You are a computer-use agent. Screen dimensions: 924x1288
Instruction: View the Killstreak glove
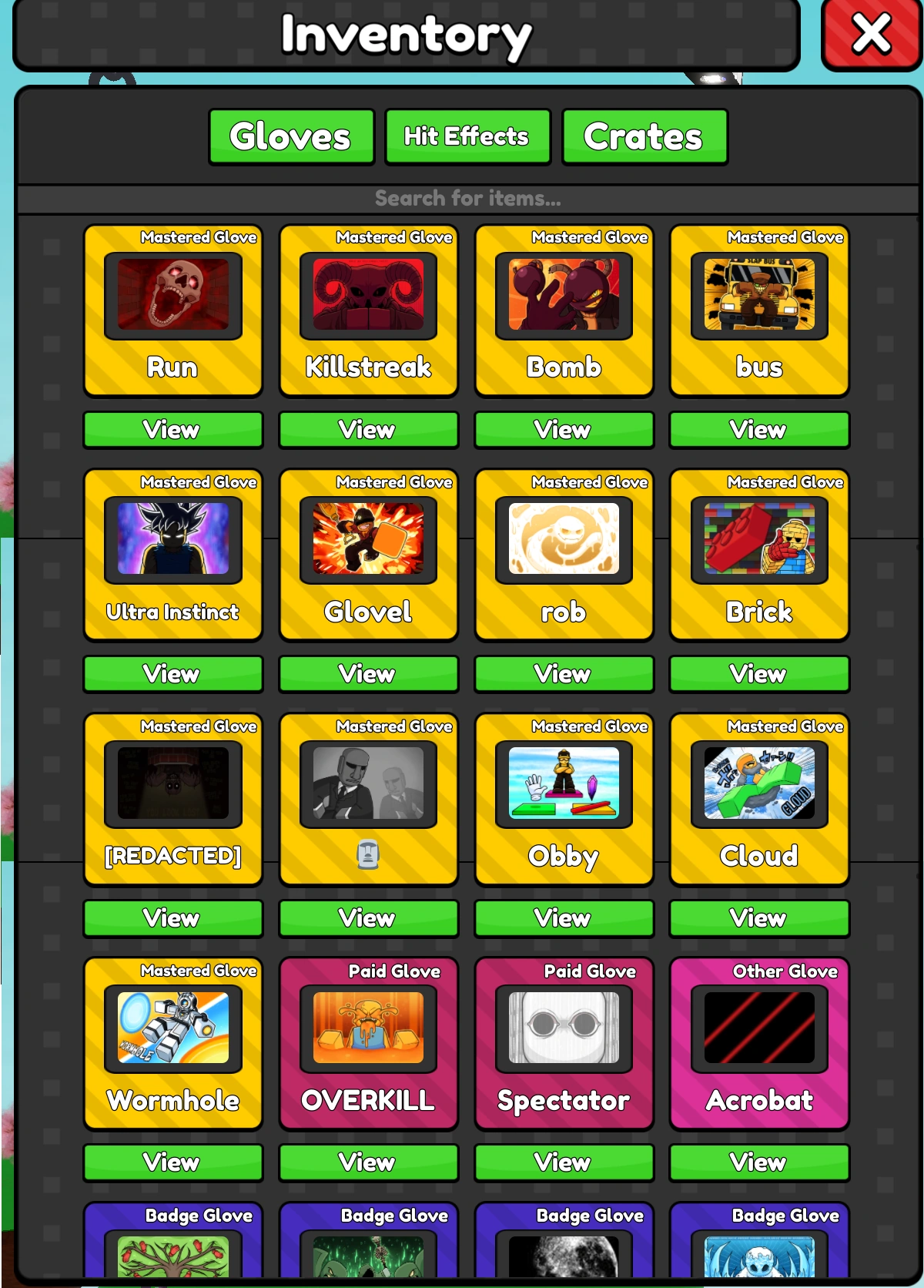[368, 430]
